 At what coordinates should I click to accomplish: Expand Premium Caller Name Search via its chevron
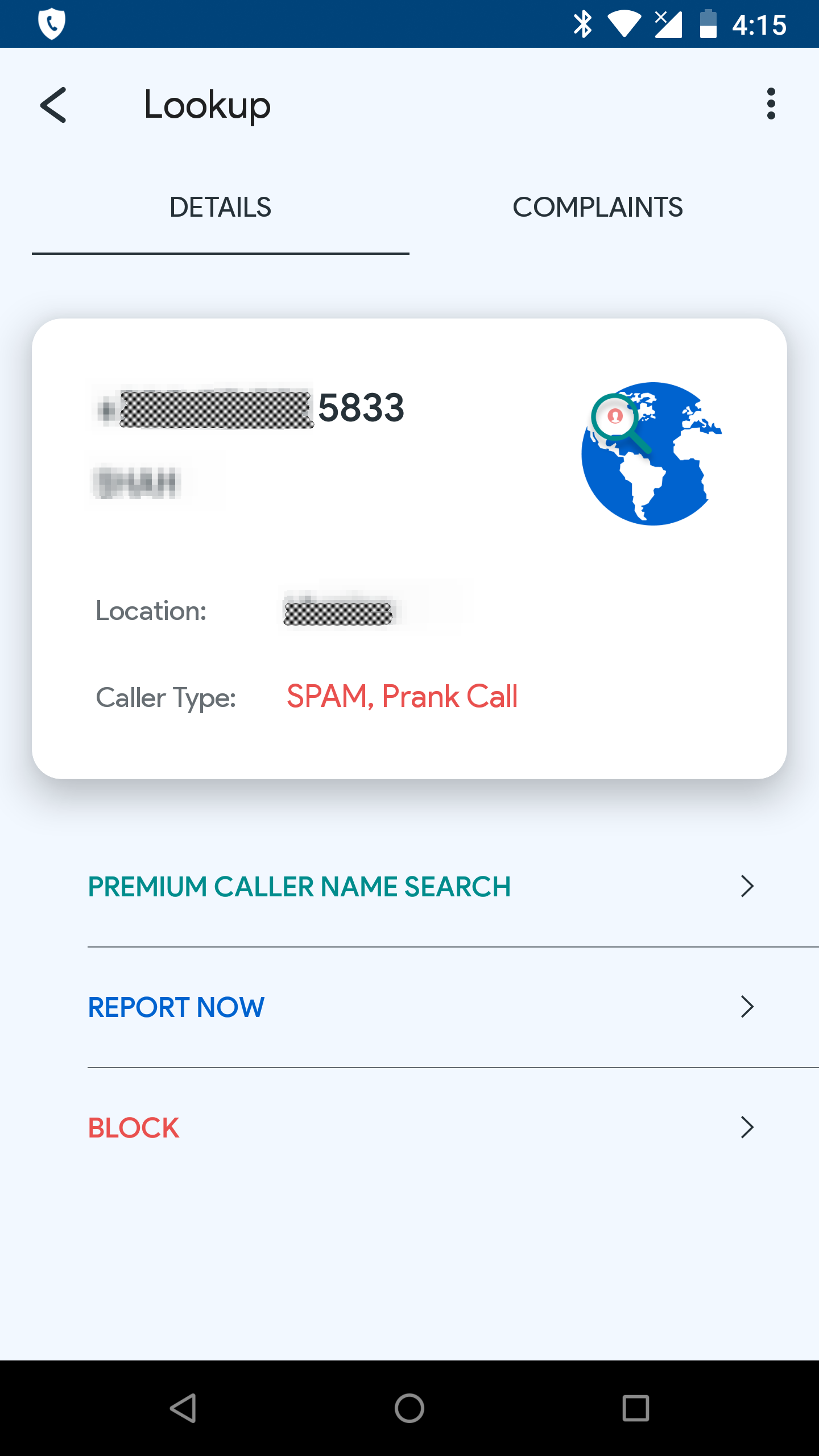click(747, 886)
